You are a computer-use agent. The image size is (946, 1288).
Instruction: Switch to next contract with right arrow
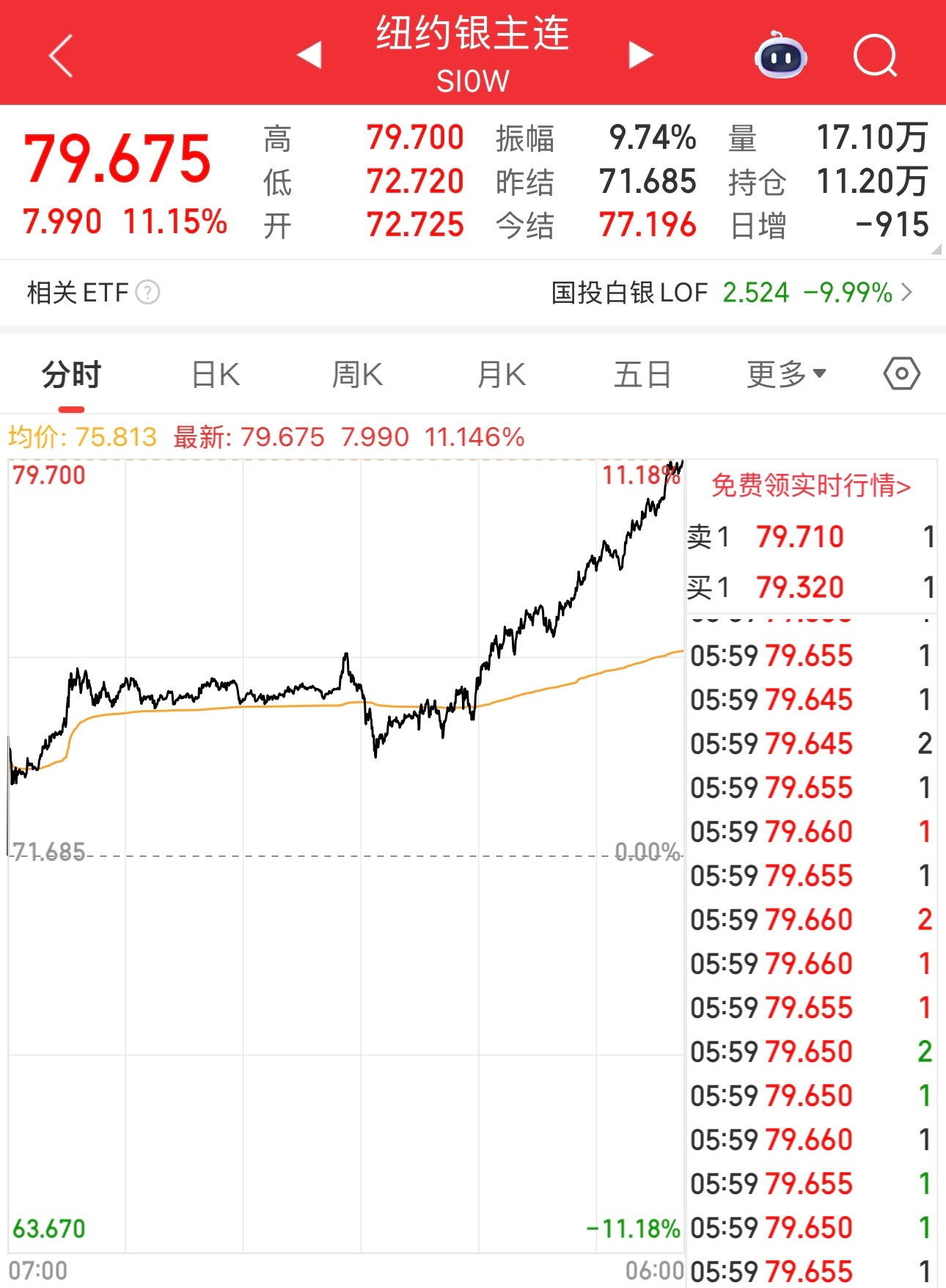[641, 54]
